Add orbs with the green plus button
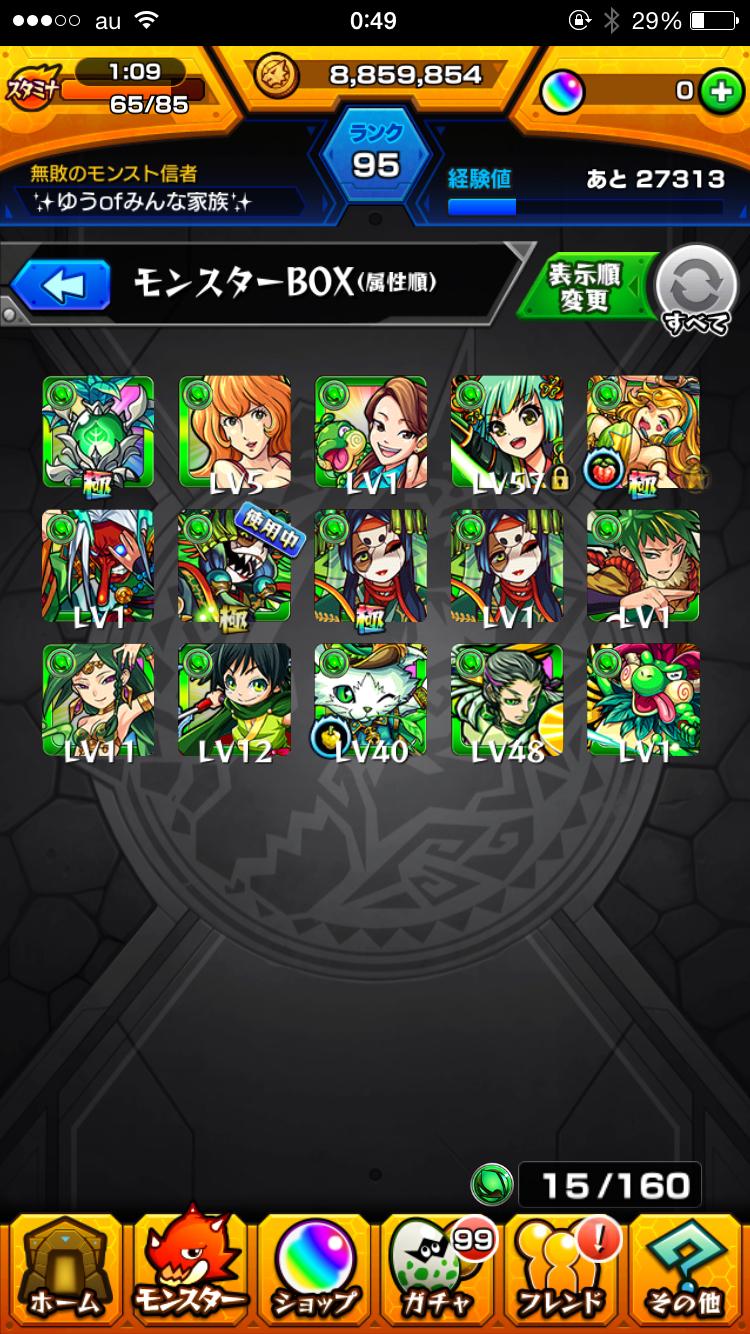 tap(718, 91)
